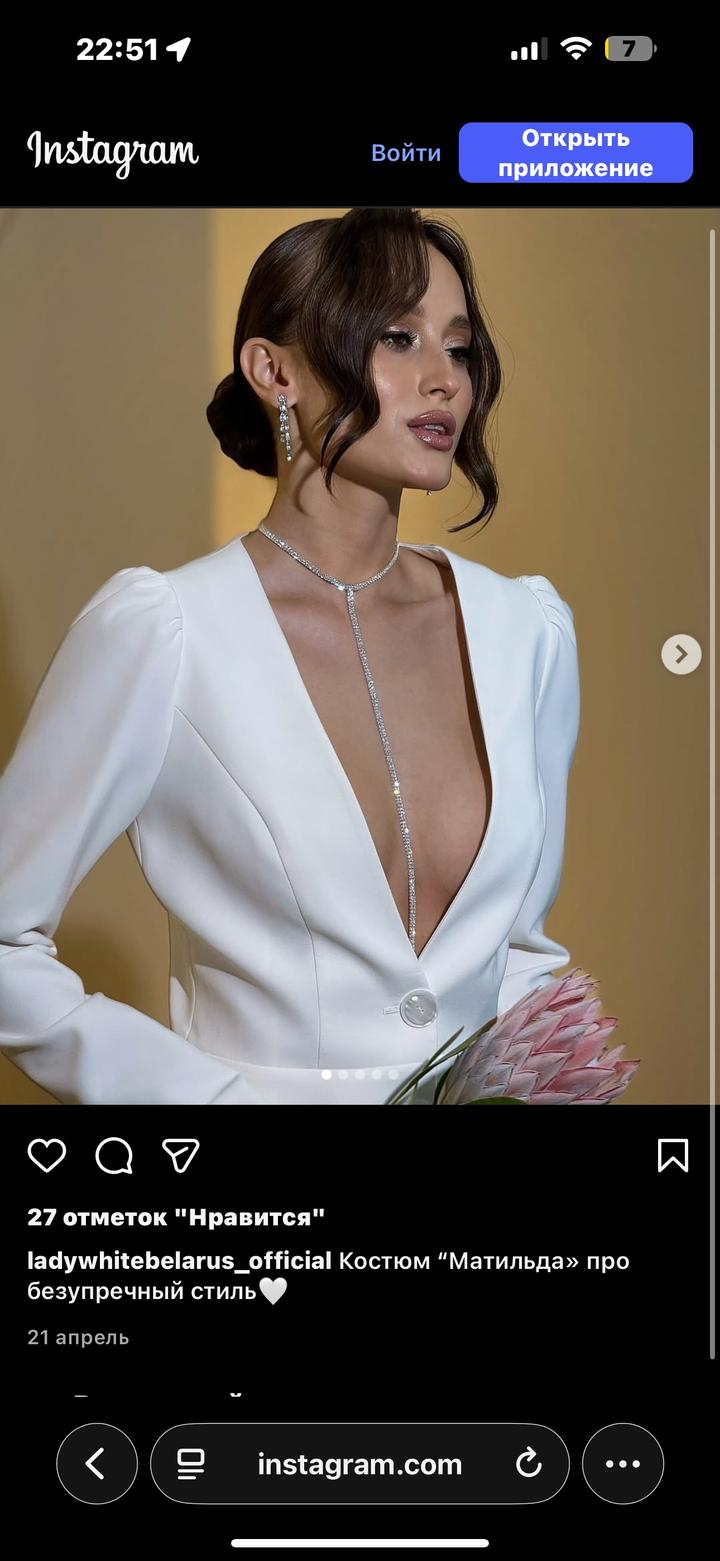
Task: View the 27 likes list
Action: point(175,1217)
